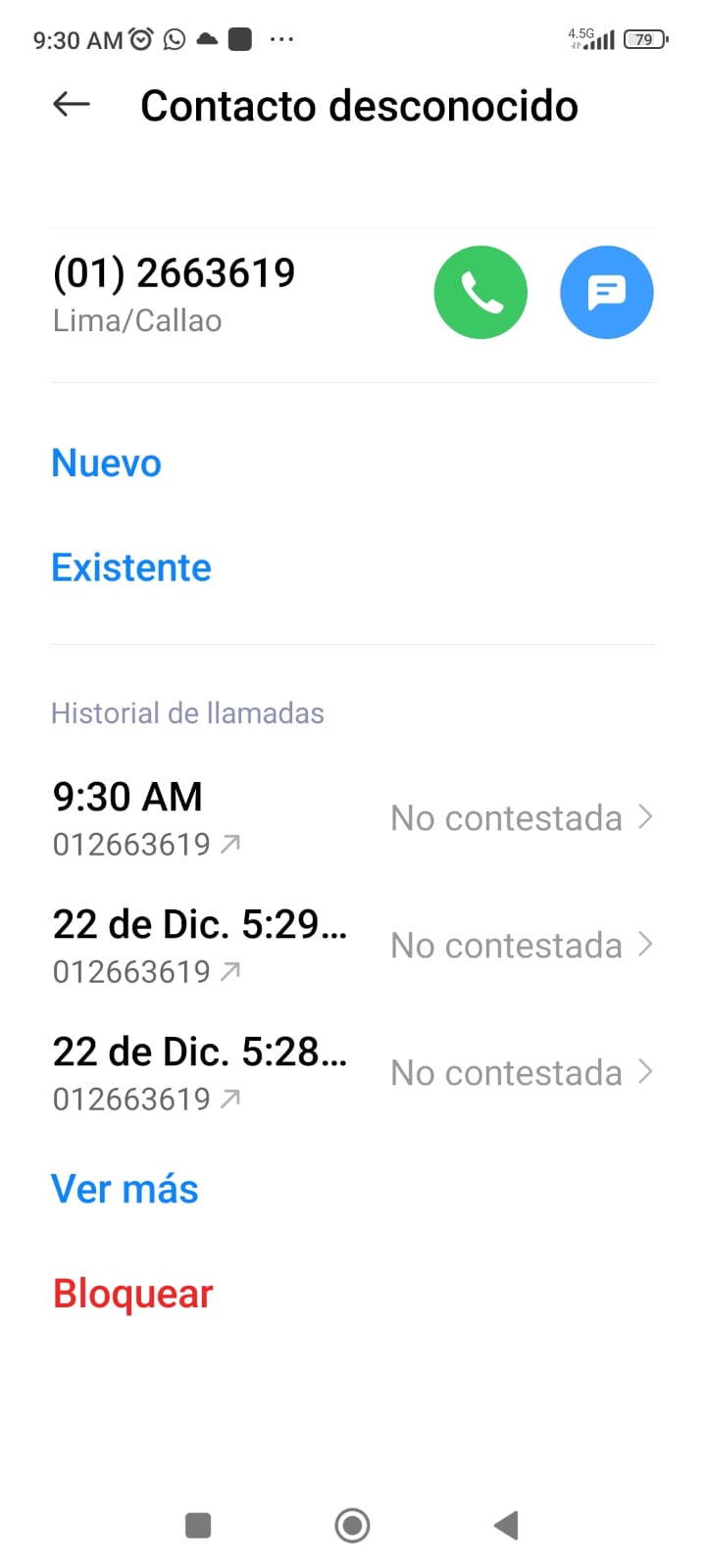Block this number with Bloquear
This screenshot has width=706, height=1568.
point(132,1294)
